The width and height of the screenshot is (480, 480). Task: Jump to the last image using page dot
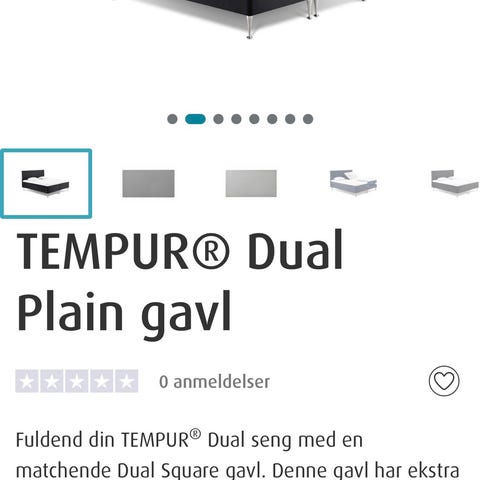click(308, 119)
